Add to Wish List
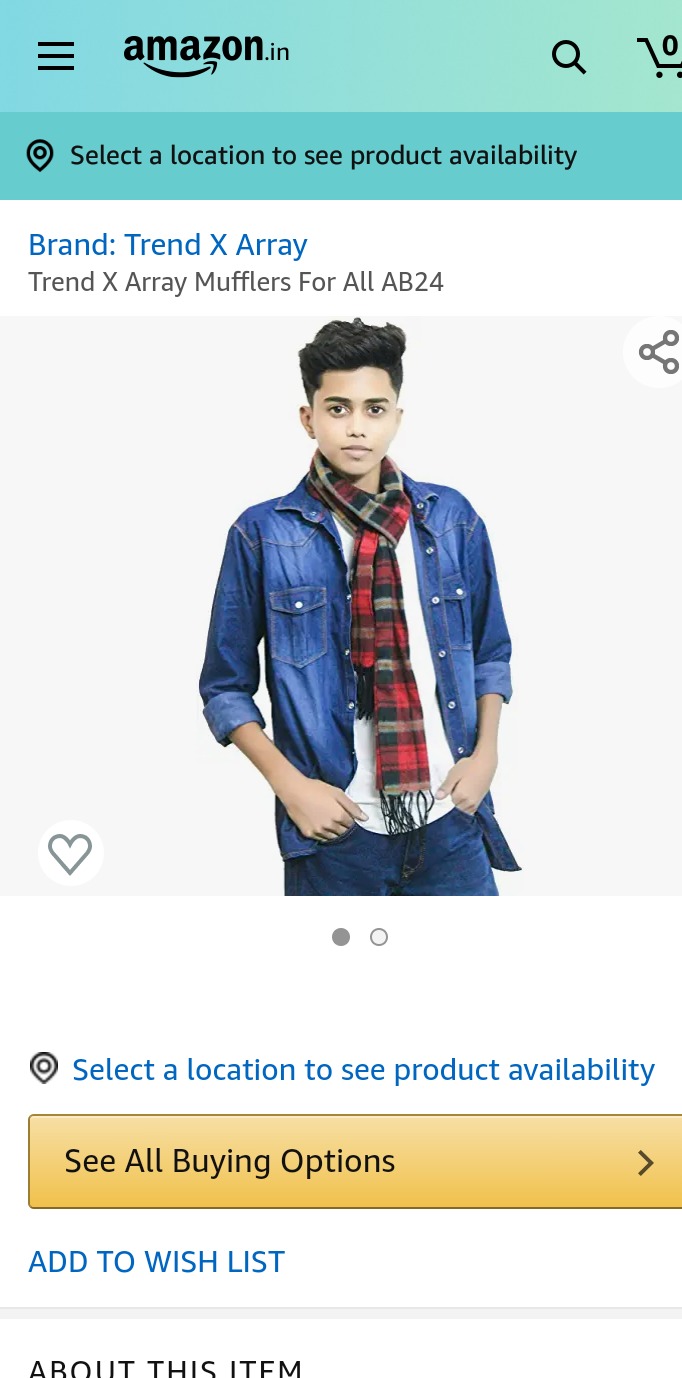 click(x=157, y=1262)
